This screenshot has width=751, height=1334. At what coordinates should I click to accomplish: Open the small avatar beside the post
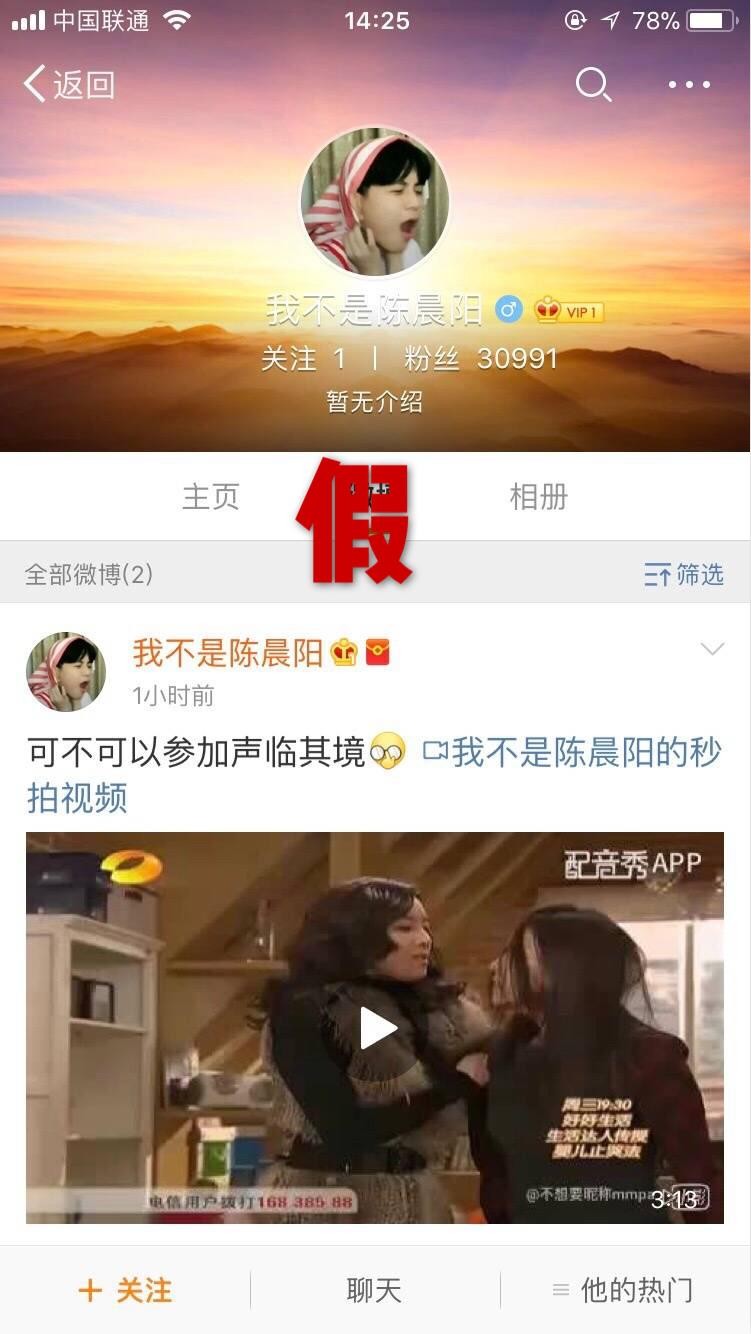tap(66, 671)
